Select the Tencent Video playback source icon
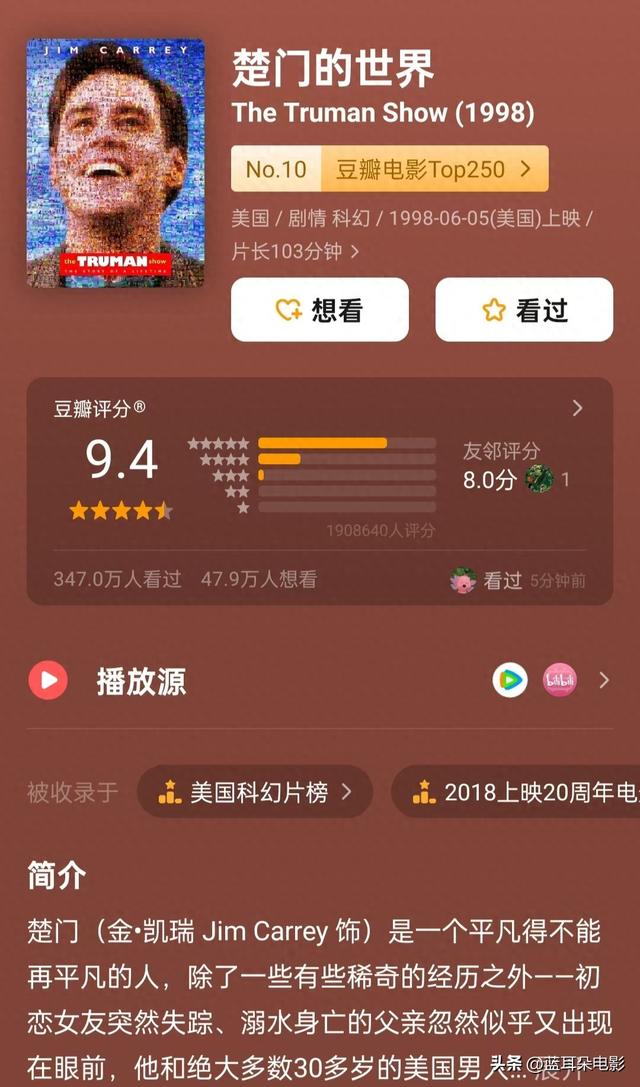Image resolution: width=640 pixels, height=1087 pixels. (510, 681)
